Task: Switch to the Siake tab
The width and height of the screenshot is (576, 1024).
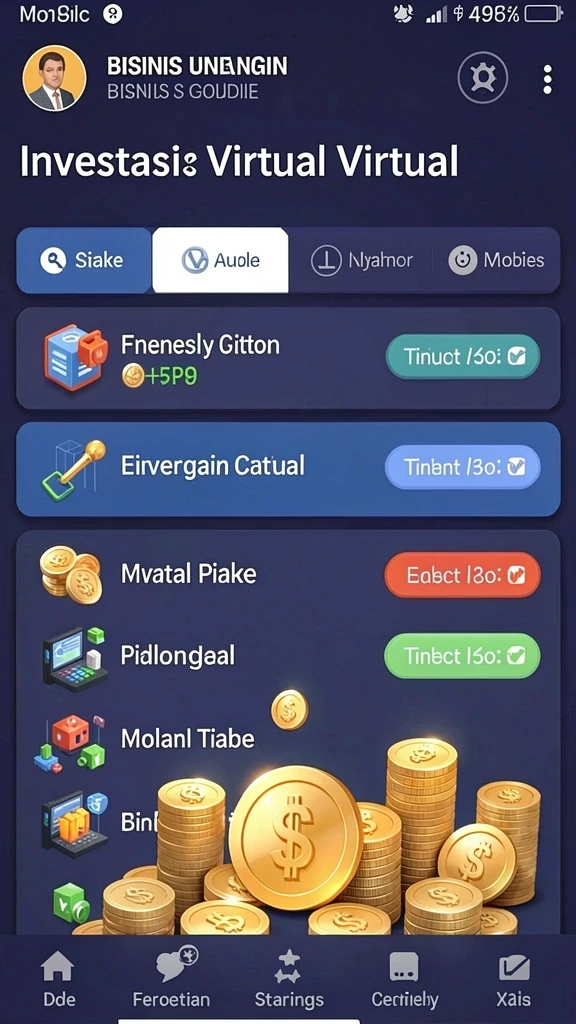Action: point(84,260)
